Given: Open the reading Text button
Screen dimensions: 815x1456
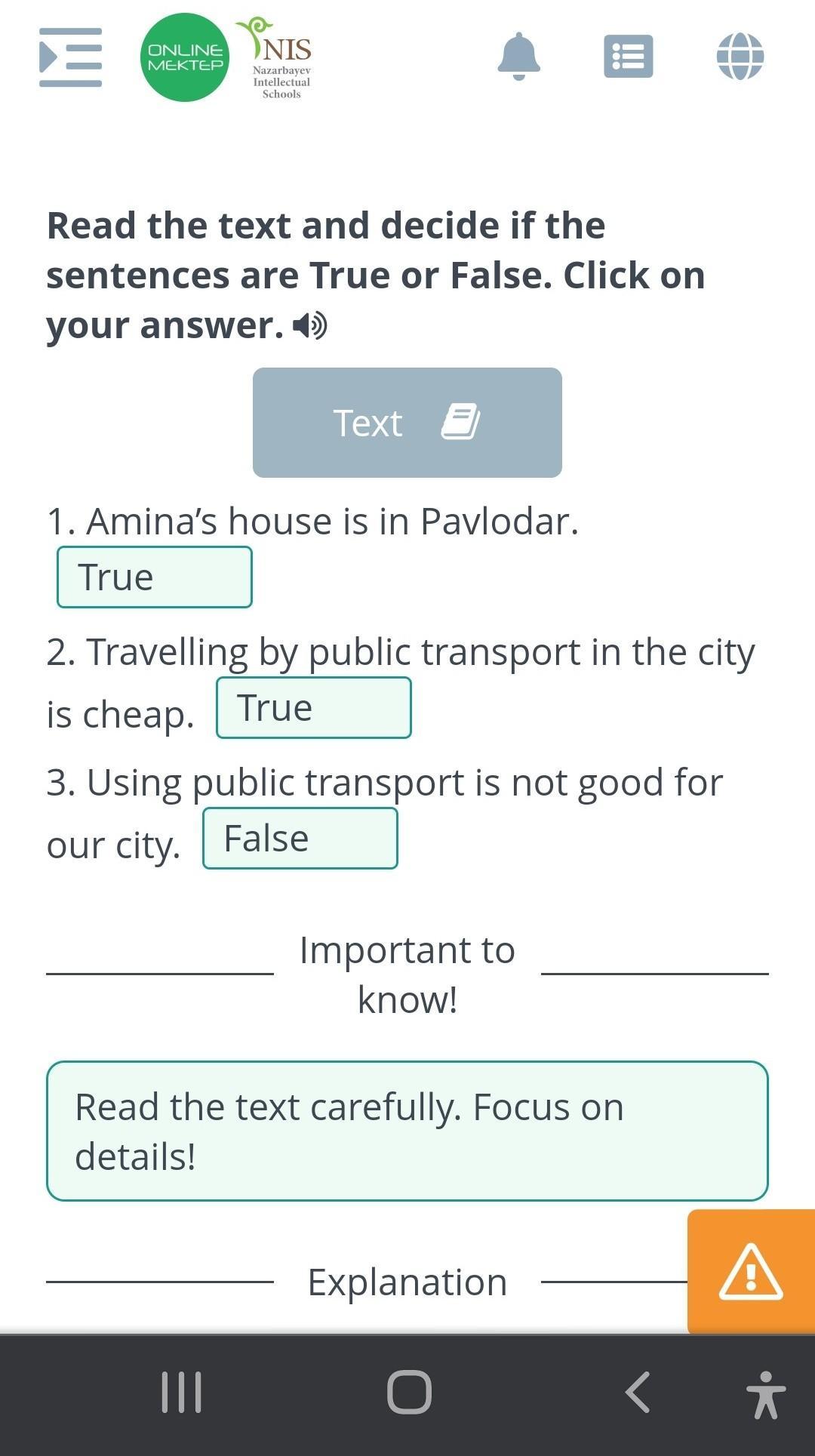Looking at the screenshot, I should pyautogui.click(x=407, y=423).
